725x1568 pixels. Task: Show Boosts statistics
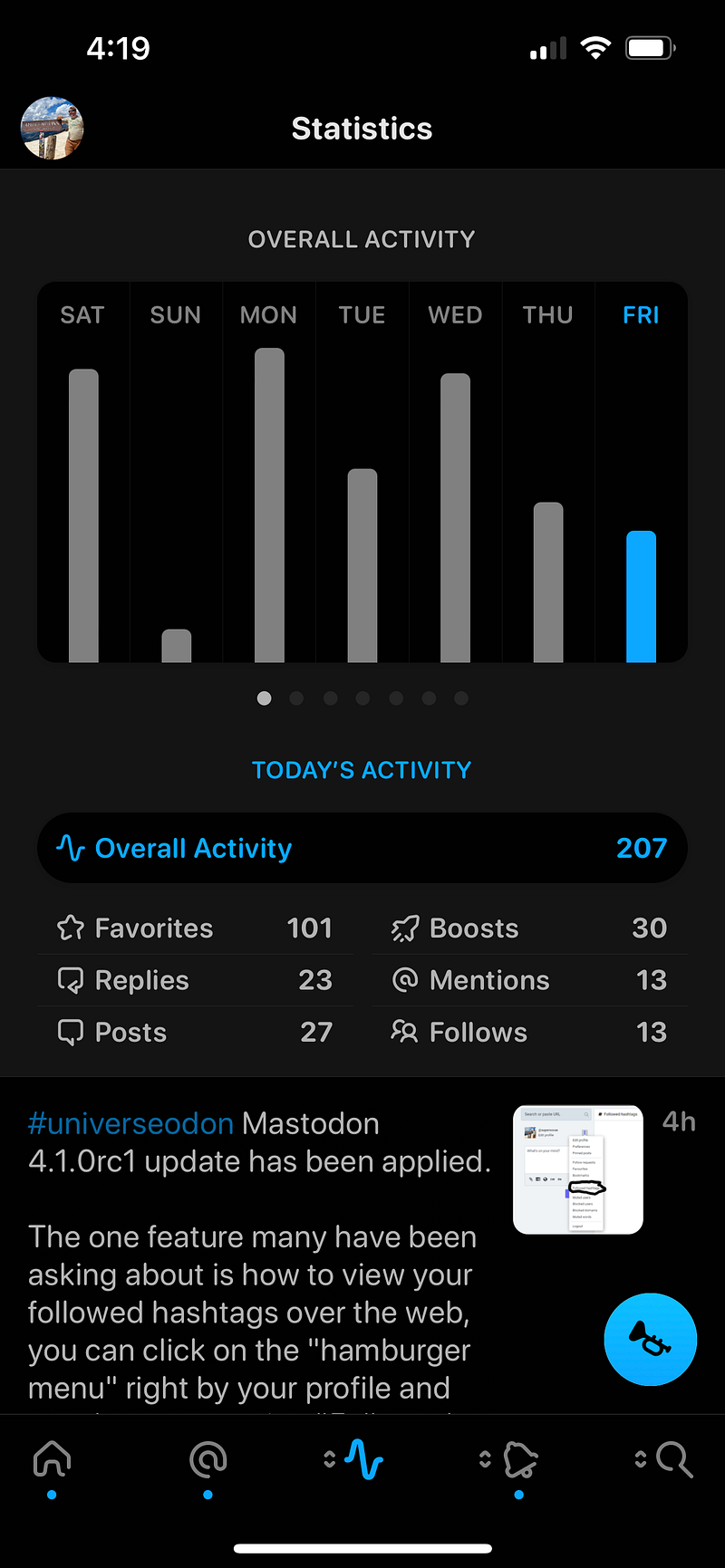coord(529,928)
